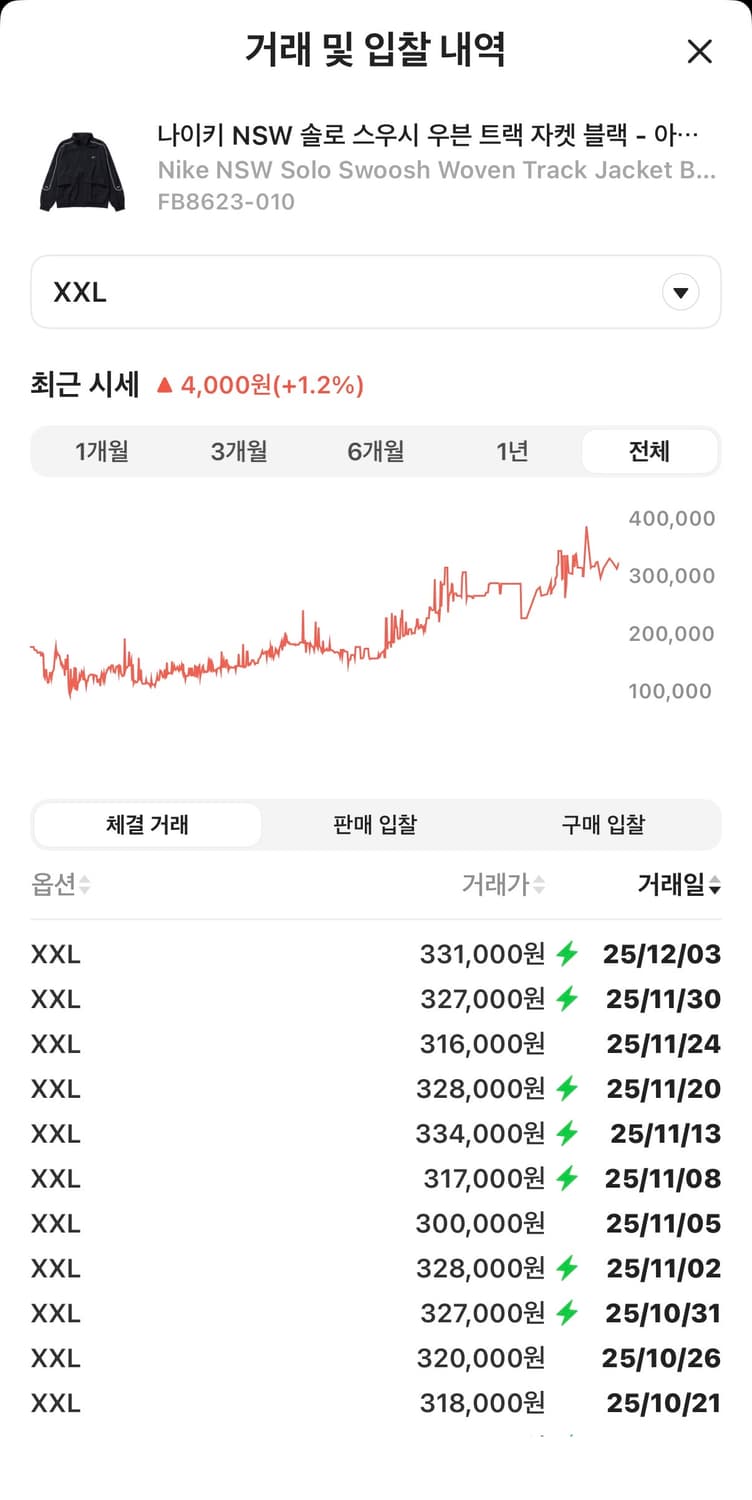Tap the chevron arrow inside the size box
This screenshot has height=1500, width=752.
[x=680, y=291]
